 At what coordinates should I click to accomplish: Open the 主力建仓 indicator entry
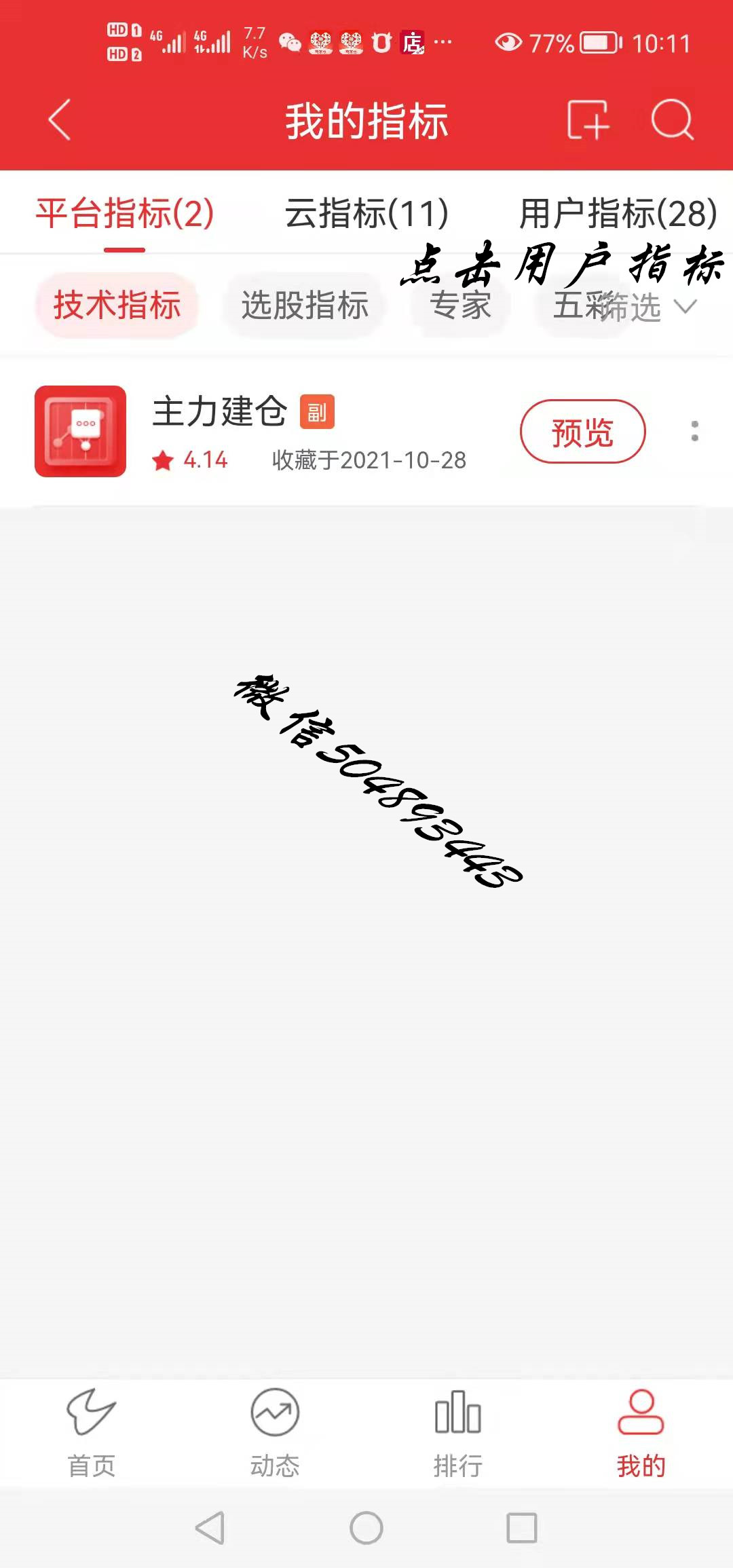point(271,432)
